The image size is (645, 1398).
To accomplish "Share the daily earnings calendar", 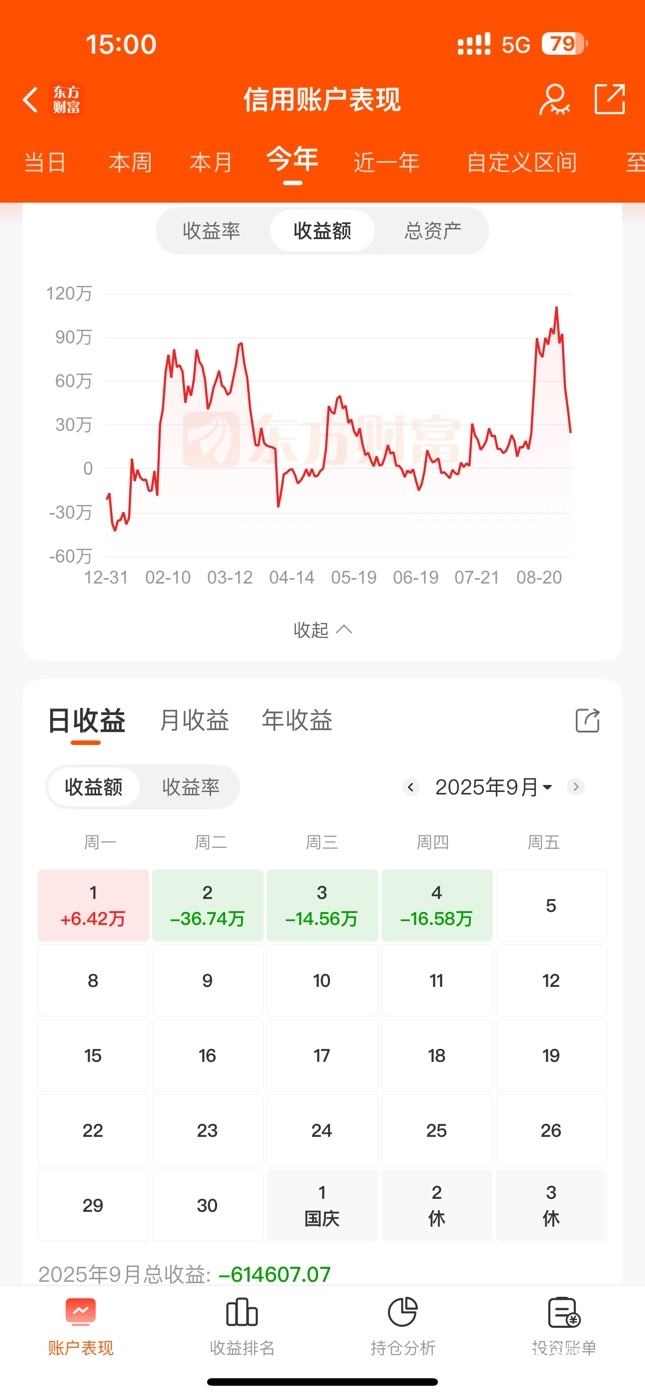I will click(587, 720).
